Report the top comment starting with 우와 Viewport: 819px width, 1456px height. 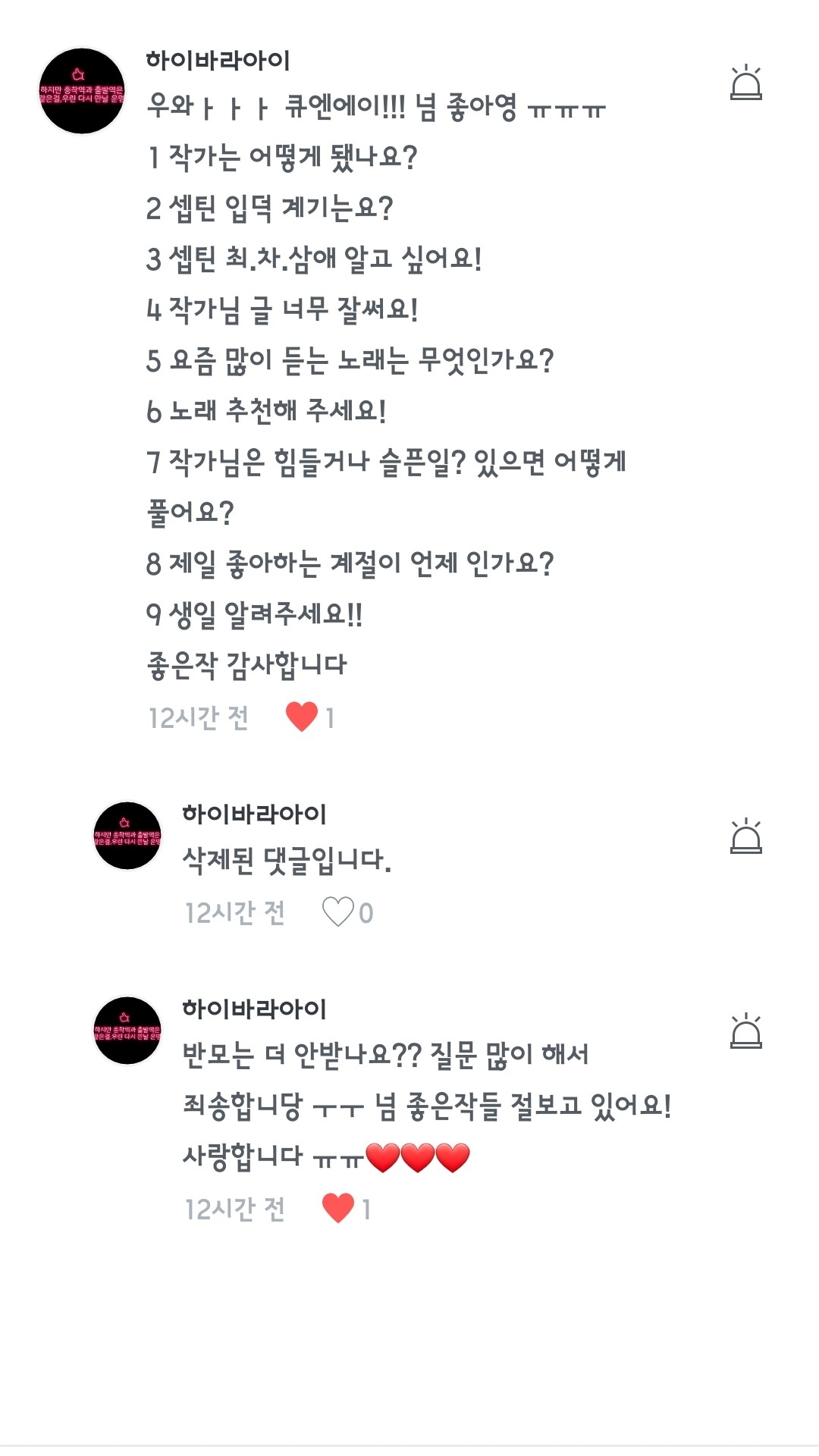[x=746, y=83]
